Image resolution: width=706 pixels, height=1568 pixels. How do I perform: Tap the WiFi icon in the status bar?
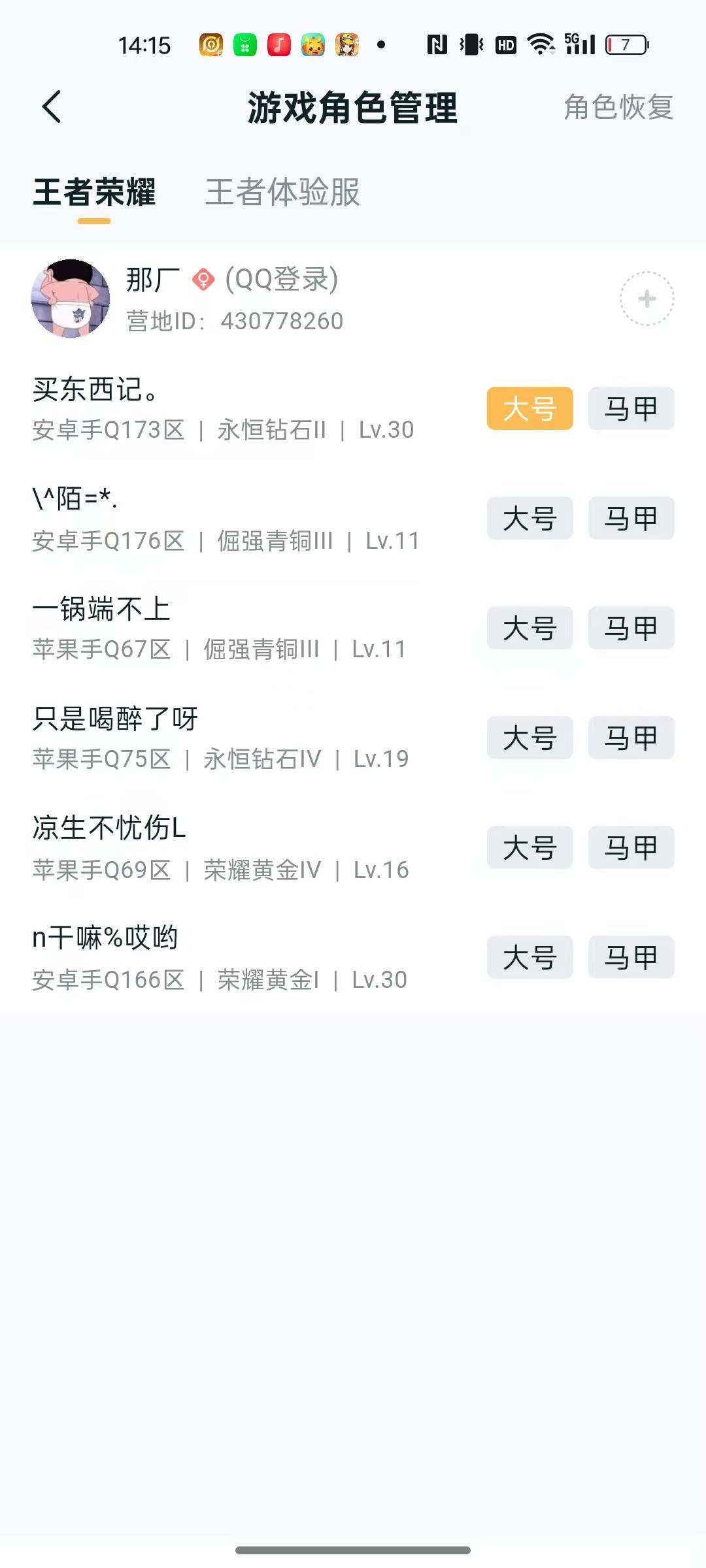tap(540, 44)
